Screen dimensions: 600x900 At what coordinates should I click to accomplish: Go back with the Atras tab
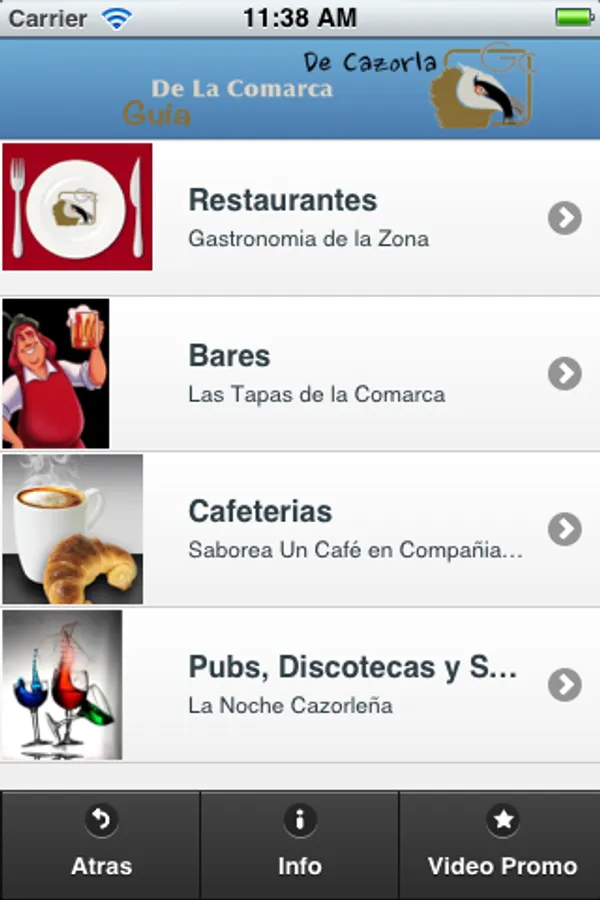pos(100,845)
